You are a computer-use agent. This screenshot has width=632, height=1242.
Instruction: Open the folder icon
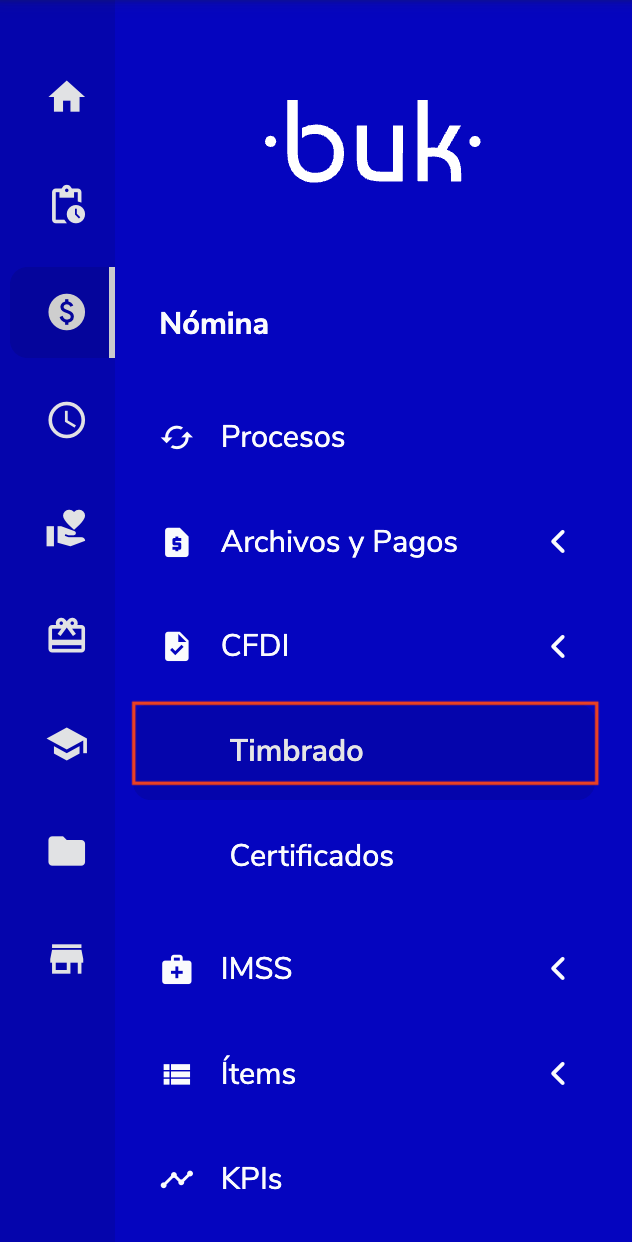click(67, 851)
